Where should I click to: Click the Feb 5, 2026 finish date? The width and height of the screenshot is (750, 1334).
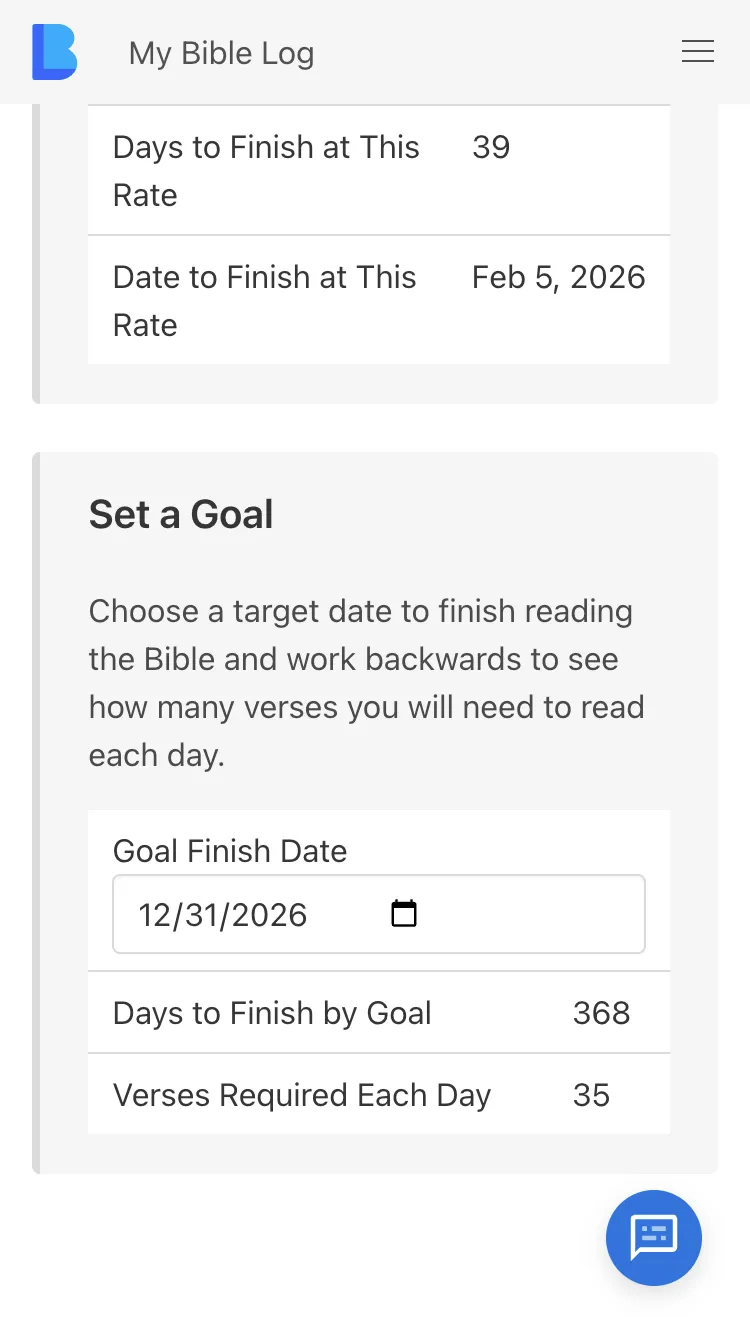click(x=558, y=278)
